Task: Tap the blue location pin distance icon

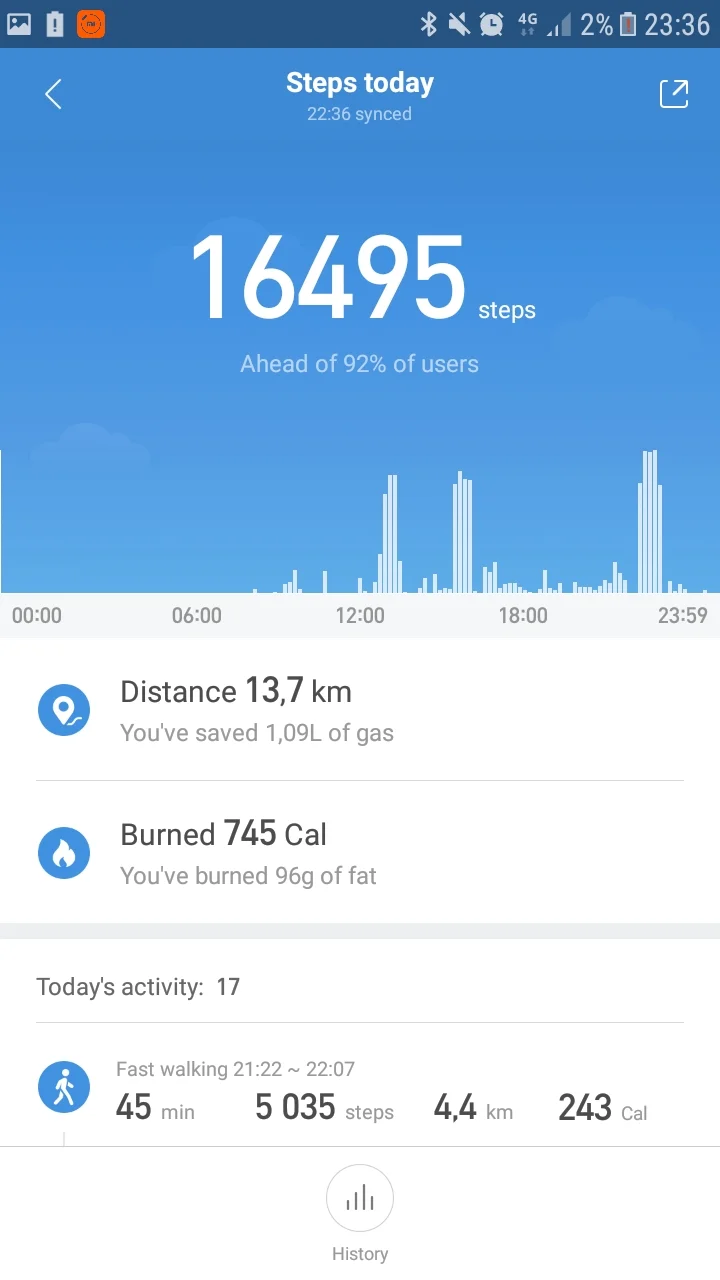Action: click(x=64, y=710)
